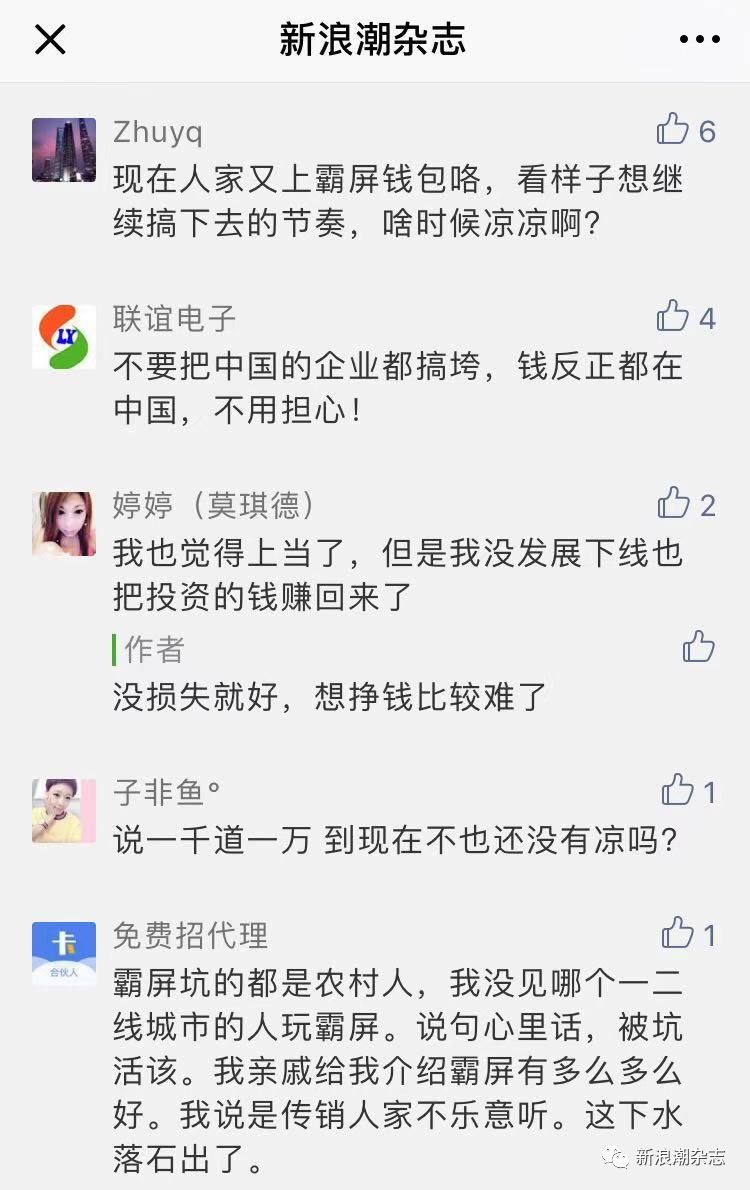The image size is (750, 1190).
Task: Close the 新浪潮杂志 article page
Action: tap(50, 40)
